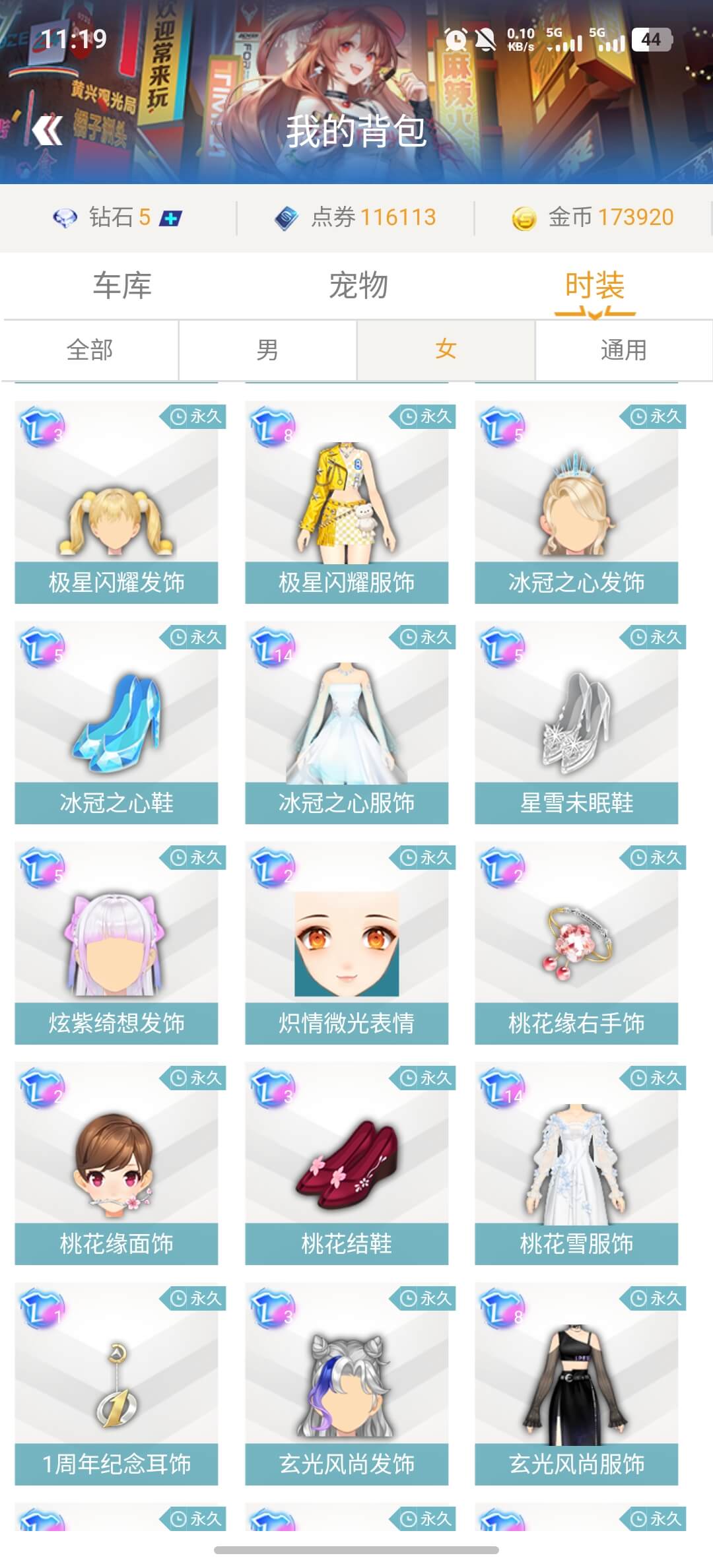Select the 全部 filter option

[x=89, y=350]
